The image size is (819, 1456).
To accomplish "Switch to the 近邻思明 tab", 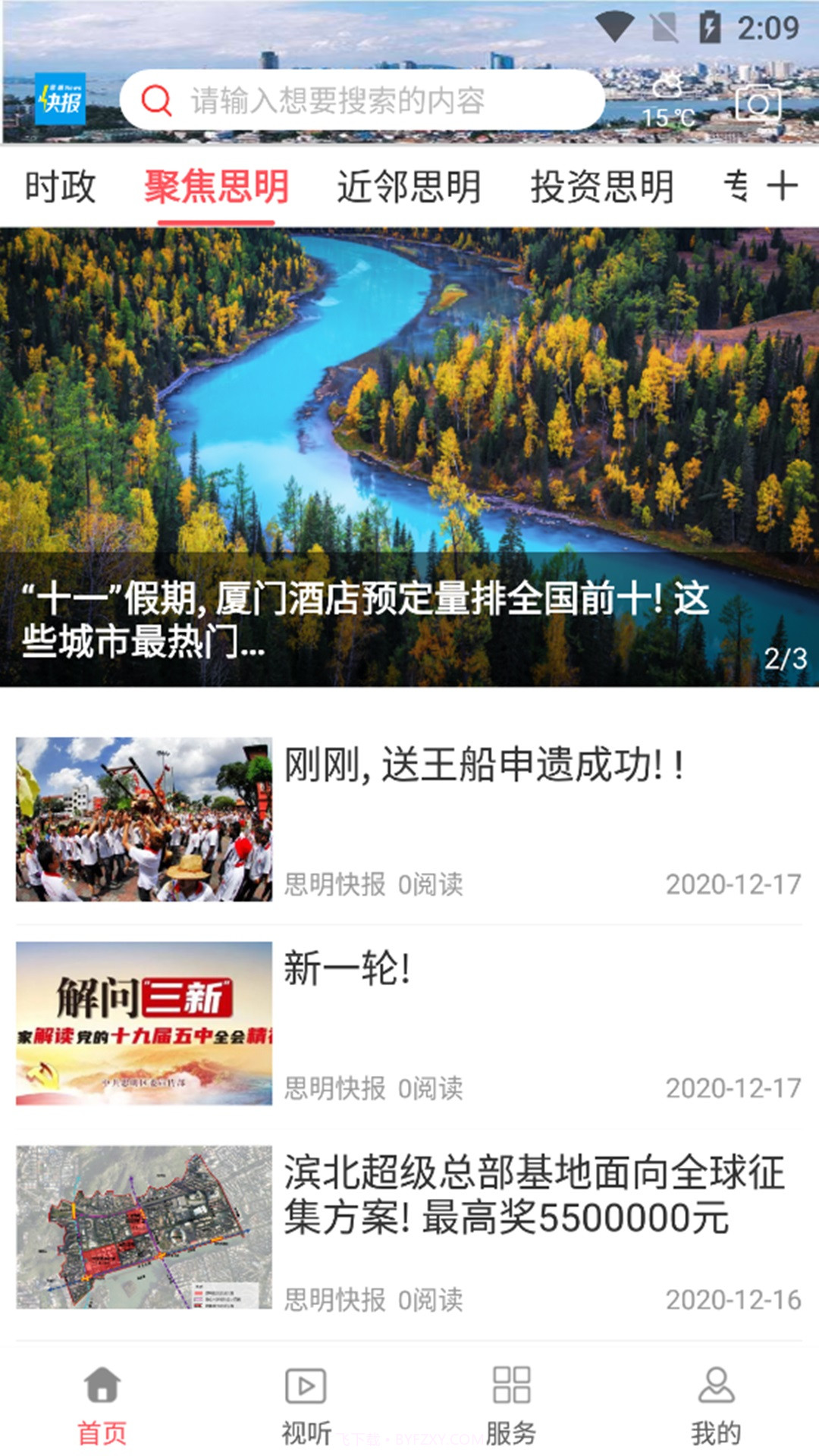I will (x=412, y=184).
